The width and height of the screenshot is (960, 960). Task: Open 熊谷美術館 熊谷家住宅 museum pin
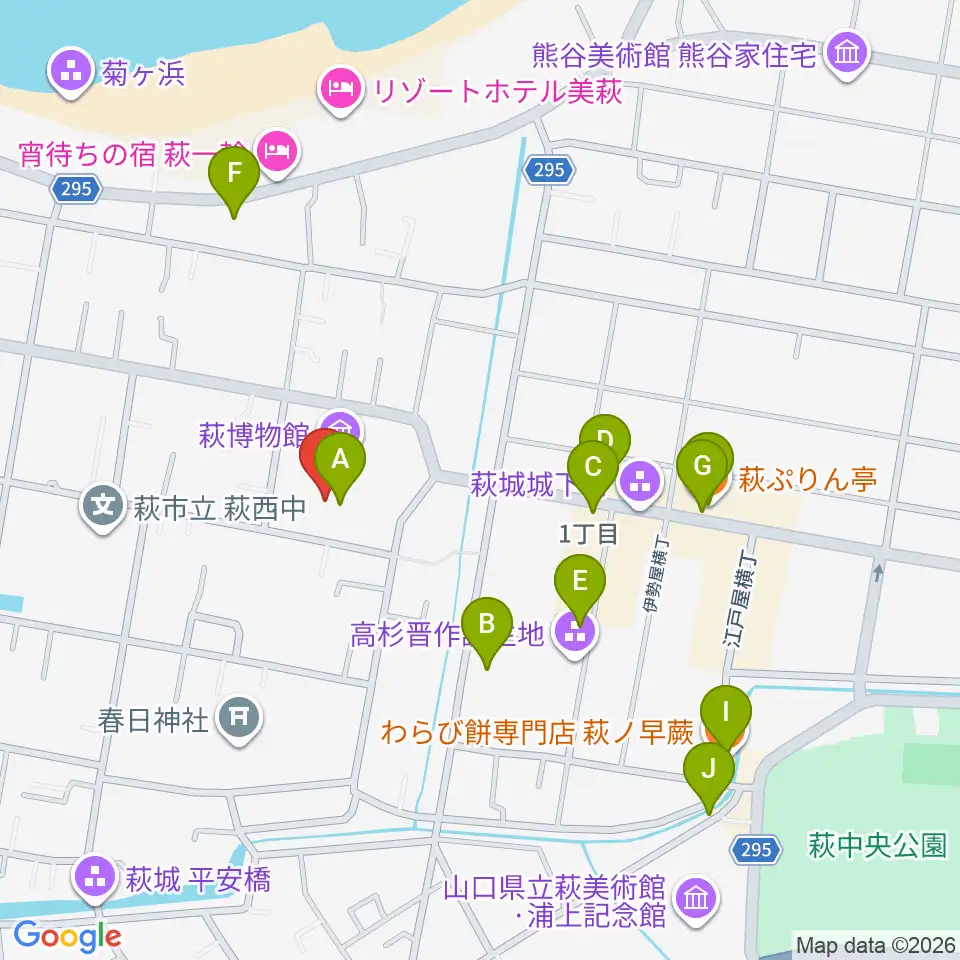[847, 55]
